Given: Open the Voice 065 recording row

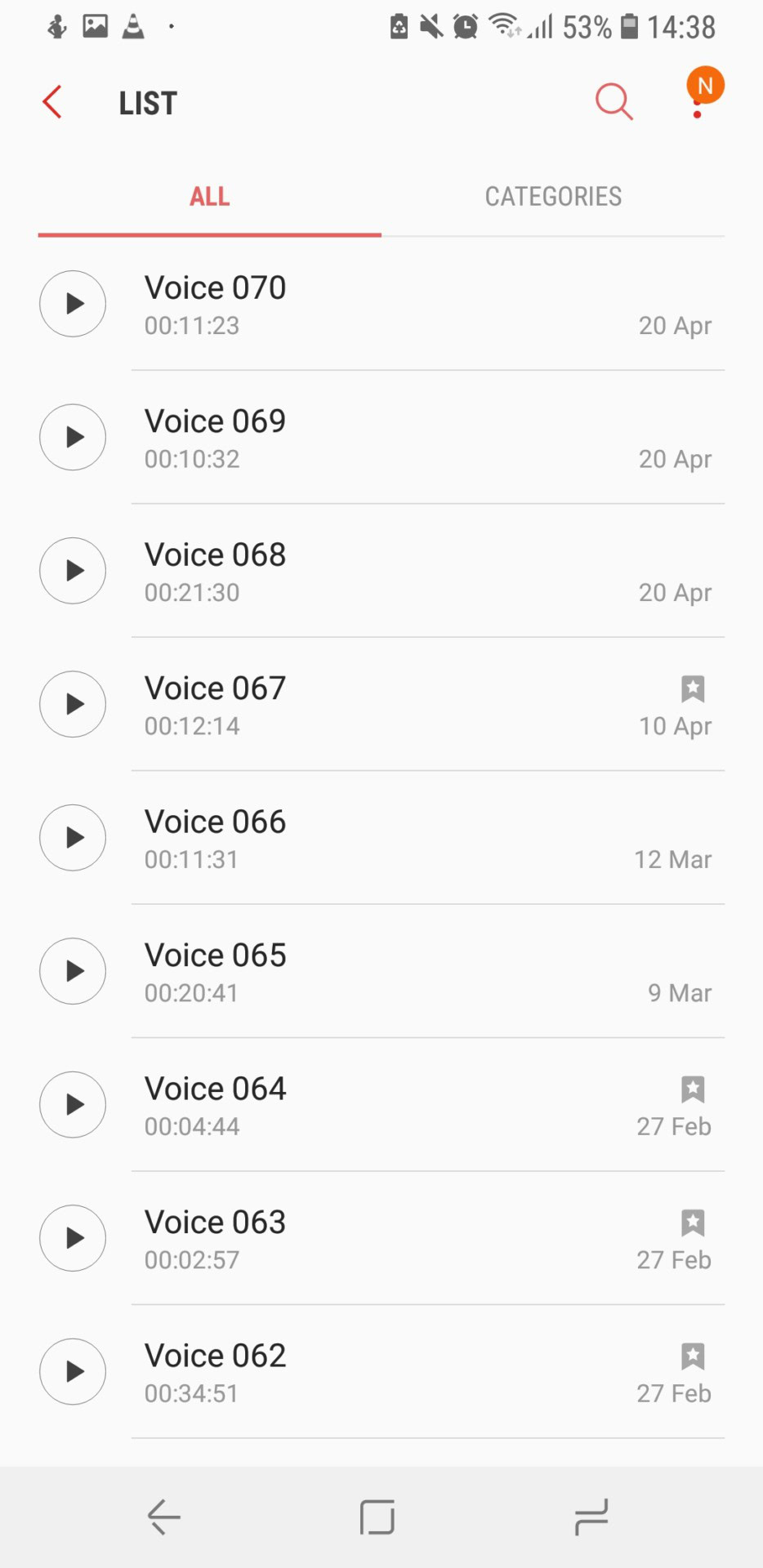Looking at the screenshot, I should pos(408,972).
